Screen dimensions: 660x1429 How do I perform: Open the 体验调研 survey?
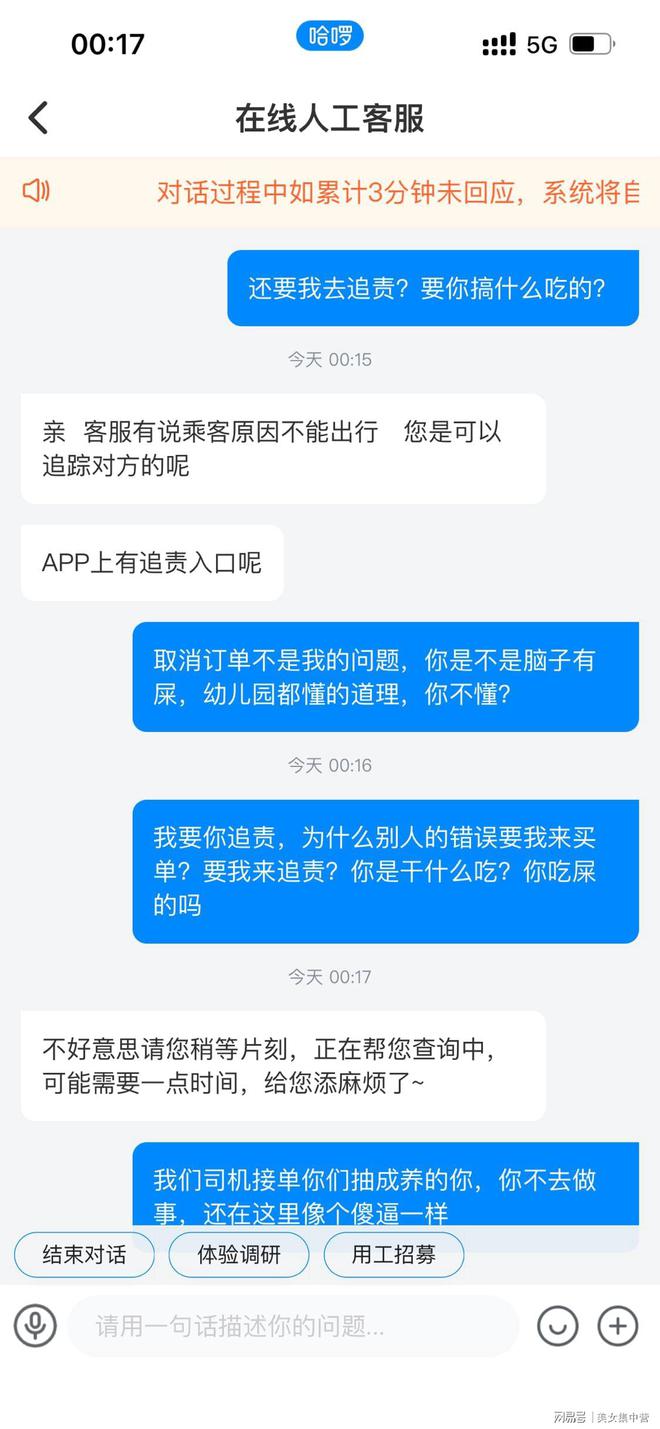click(239, 1254)
